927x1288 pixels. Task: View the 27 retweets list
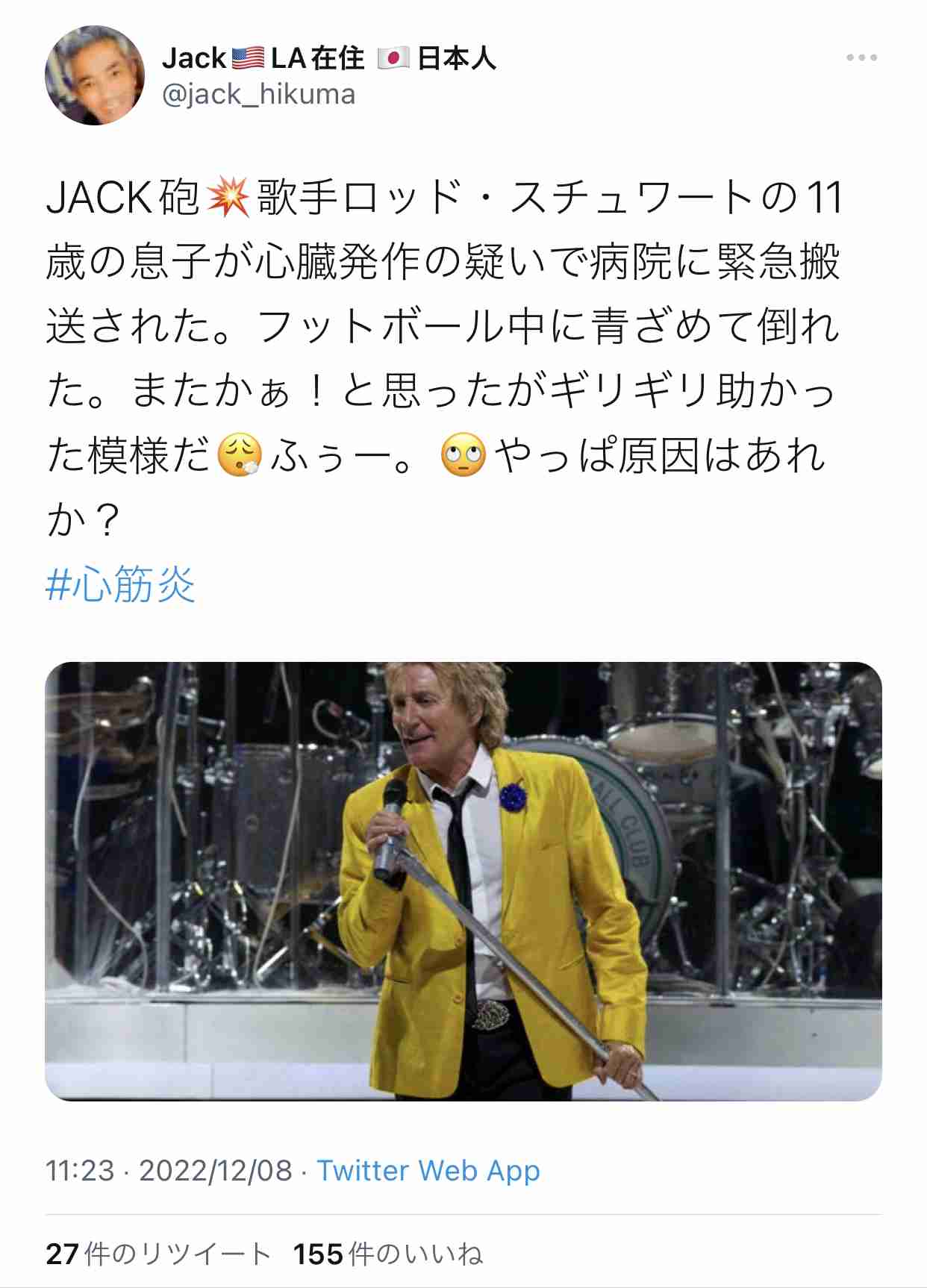158,1254
